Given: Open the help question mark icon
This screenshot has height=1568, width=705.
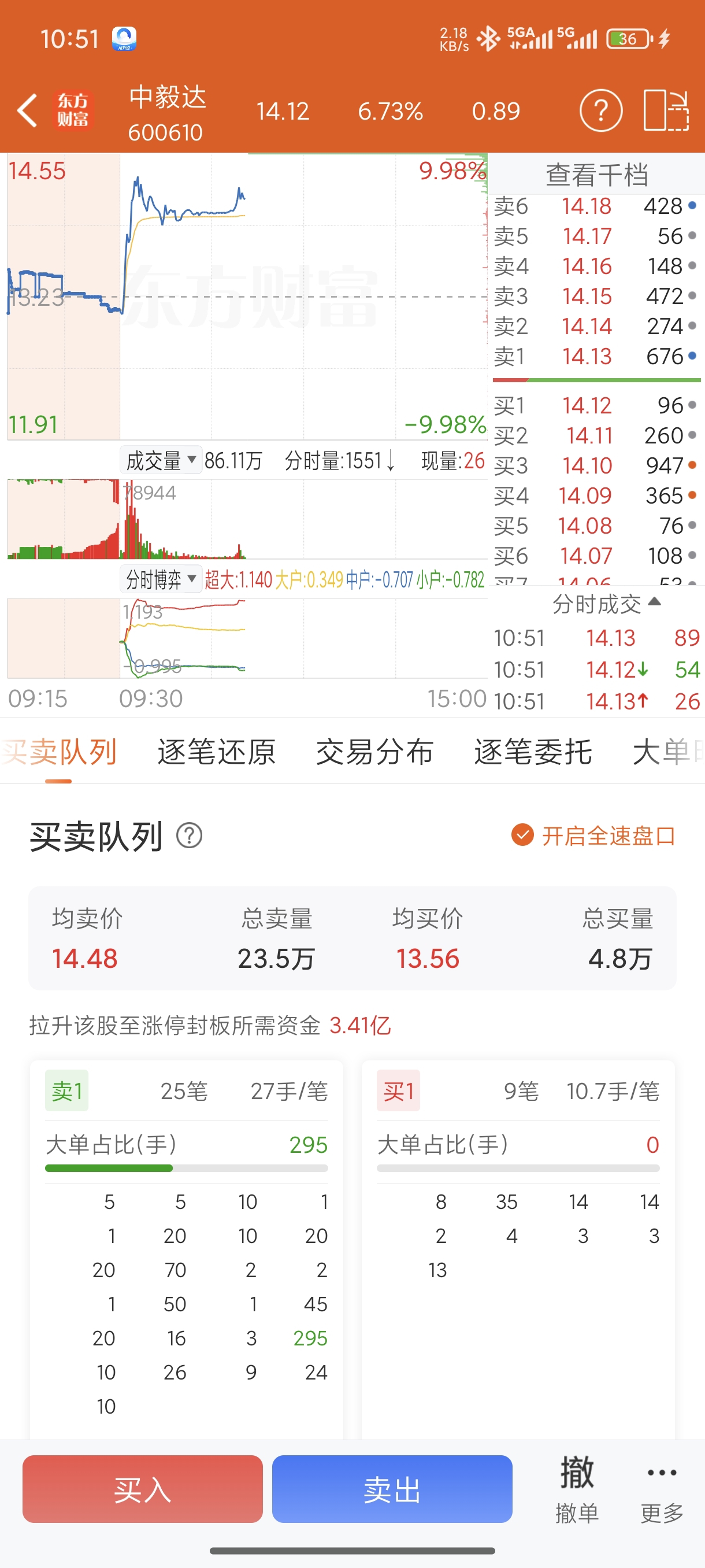Looking at the screenshot, I should (x=600, y=111).
